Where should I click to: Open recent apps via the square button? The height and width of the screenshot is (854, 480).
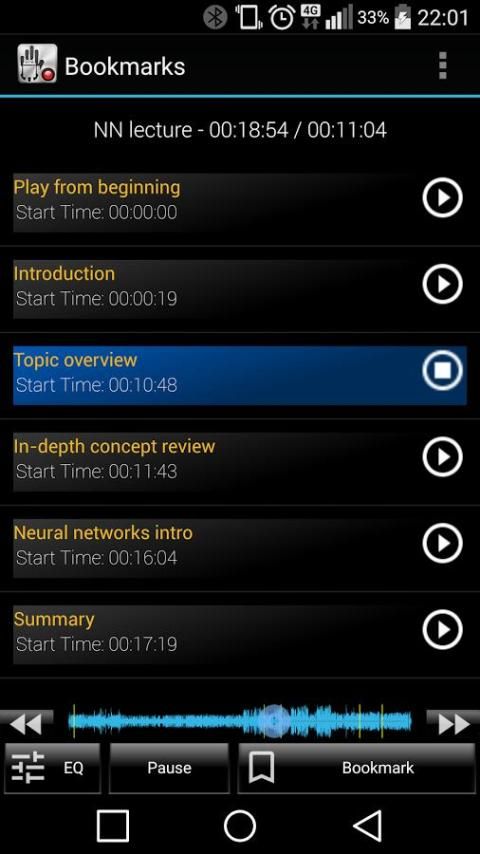[113, 826]
